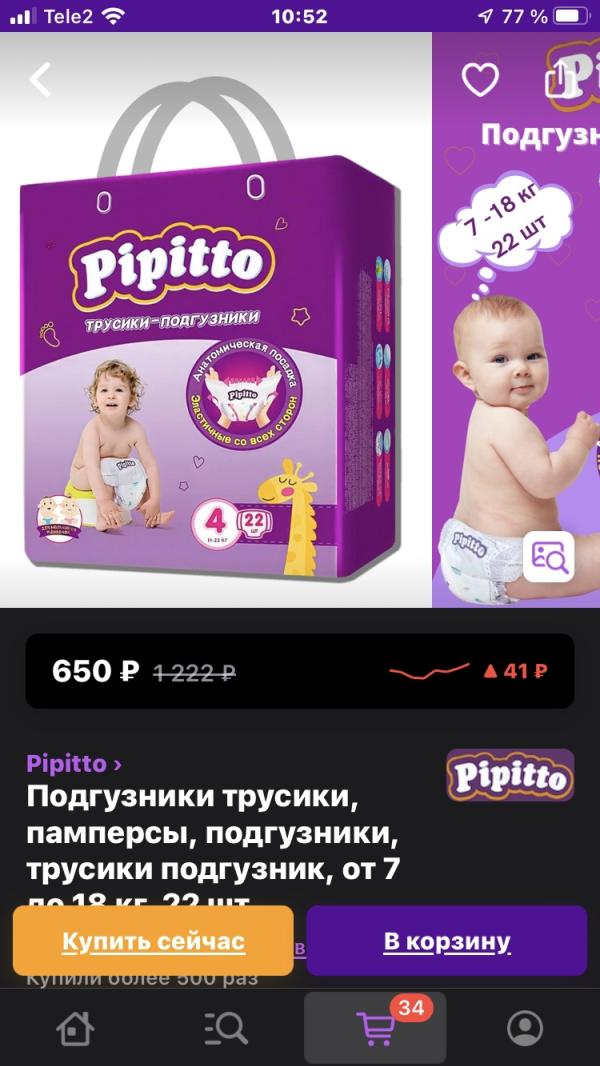
Task: Go to the home tab
Action: [75, 1028]
